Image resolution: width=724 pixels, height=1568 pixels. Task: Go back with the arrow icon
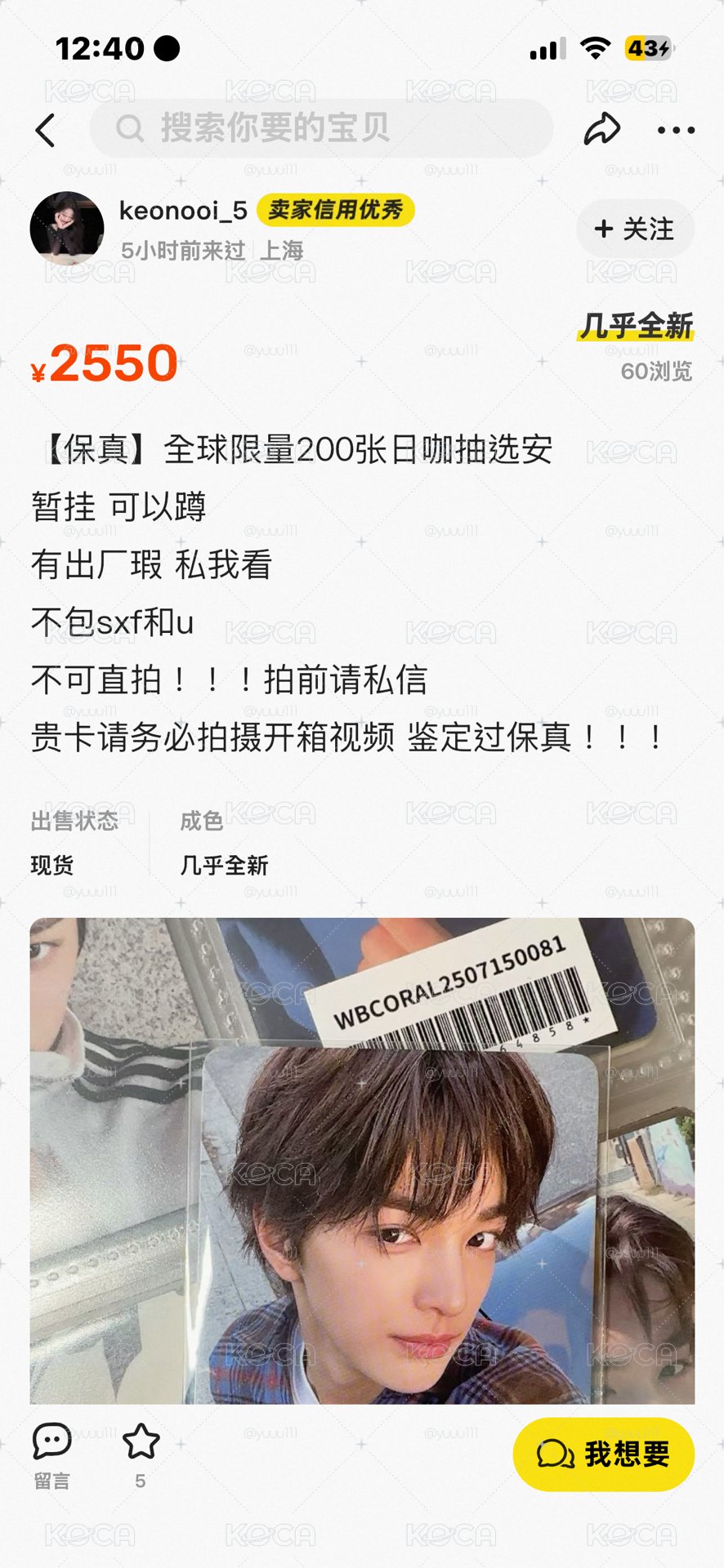click(46, 130)
